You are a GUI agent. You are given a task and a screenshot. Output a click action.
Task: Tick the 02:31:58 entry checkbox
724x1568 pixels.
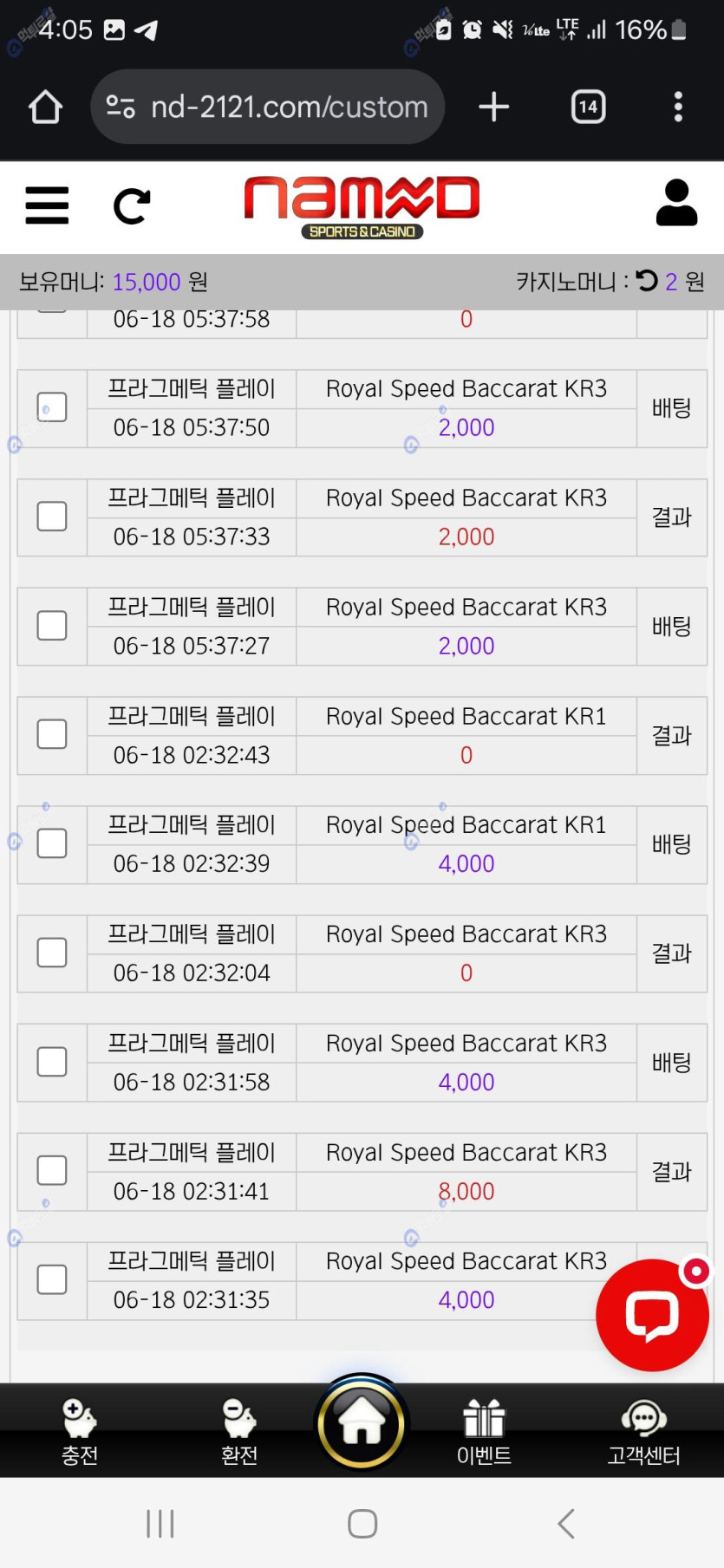(x=52, y=1062)
